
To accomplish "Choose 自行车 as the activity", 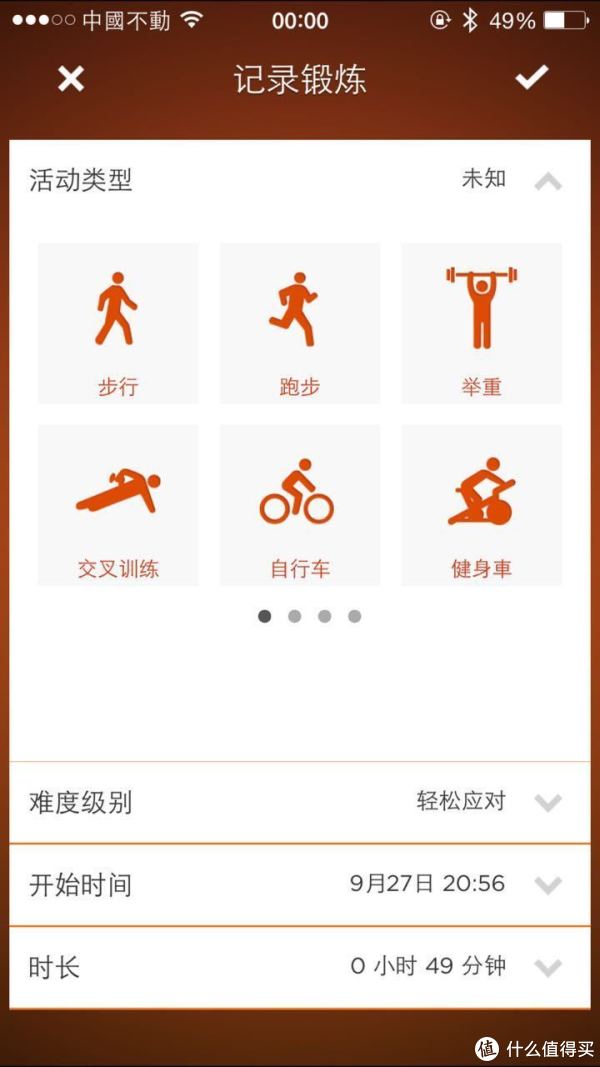I will pos(300,505).
